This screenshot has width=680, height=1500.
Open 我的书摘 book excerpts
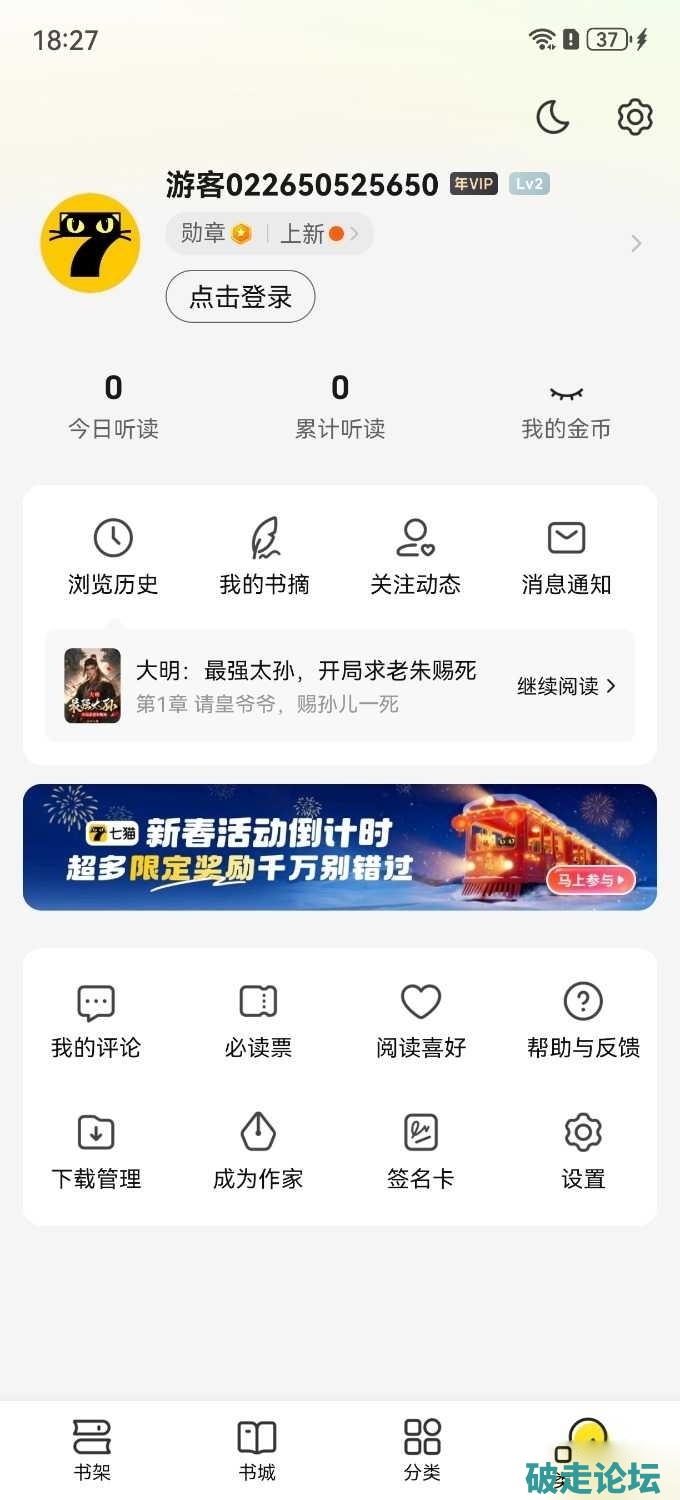[264, 557]
